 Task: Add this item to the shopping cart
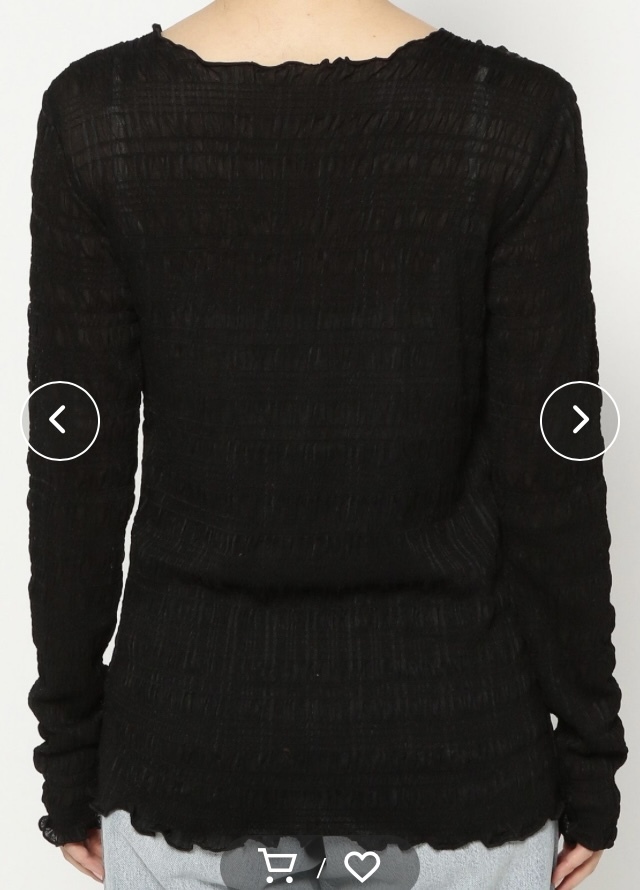(x=276, y=865)
